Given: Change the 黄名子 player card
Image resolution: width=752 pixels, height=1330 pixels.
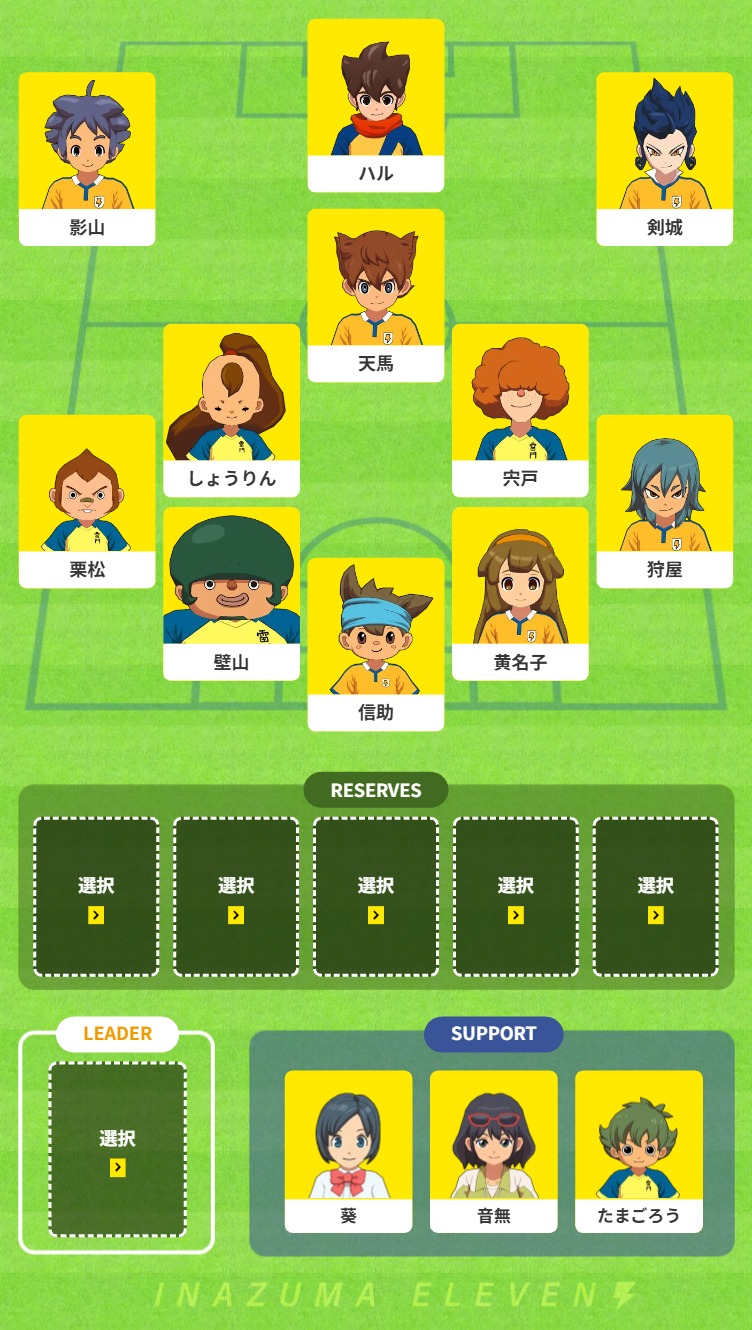Looking at the screenshot, I should (520, 592).
